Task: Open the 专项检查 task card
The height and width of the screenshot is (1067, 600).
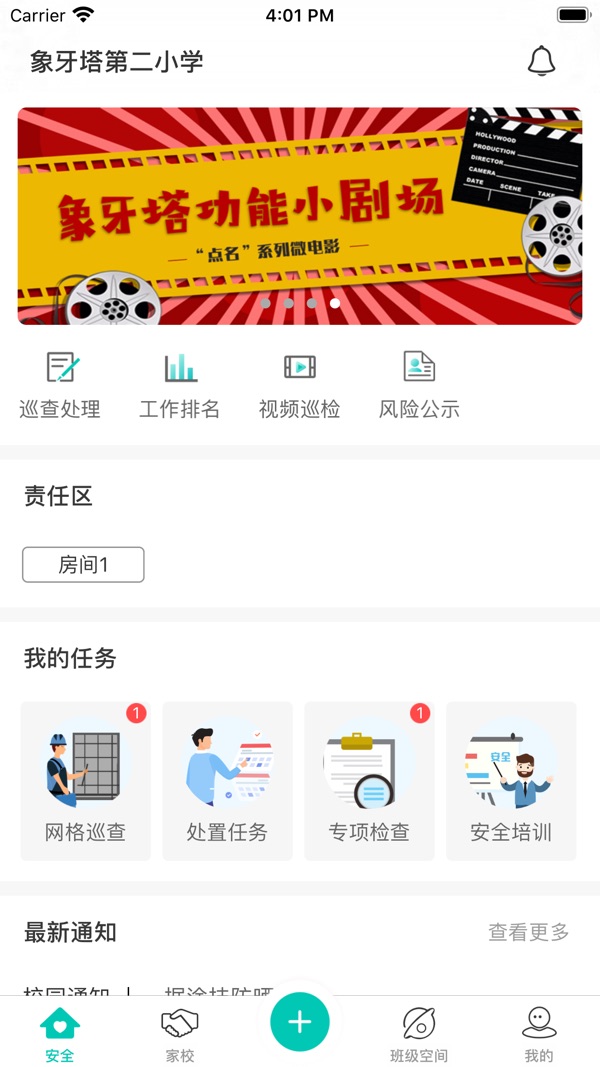Action: [x=369, y=781]
